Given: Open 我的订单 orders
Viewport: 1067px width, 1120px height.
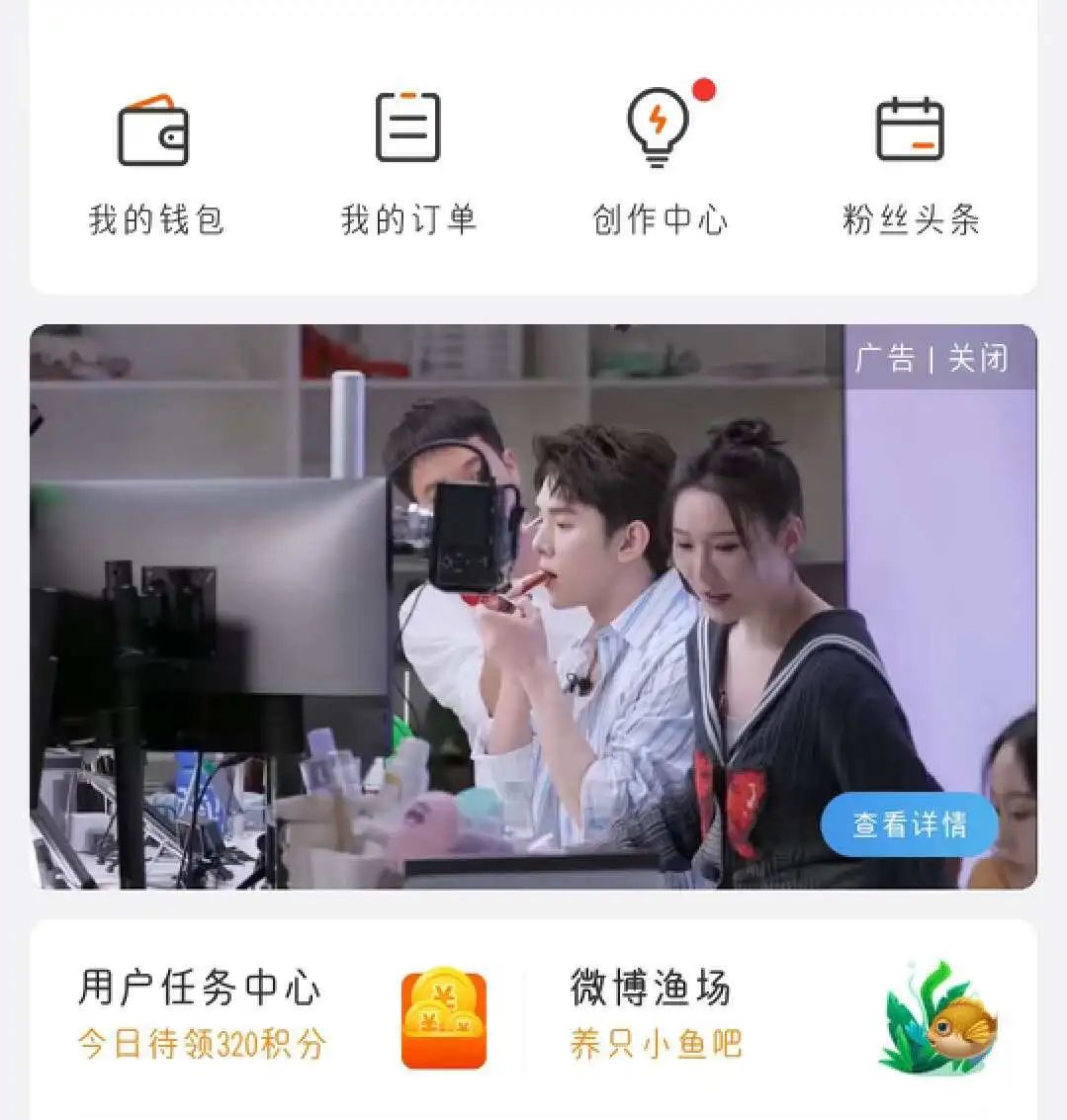Looking at the screenshot, I should pyautogui.click(x=407, y=163).
